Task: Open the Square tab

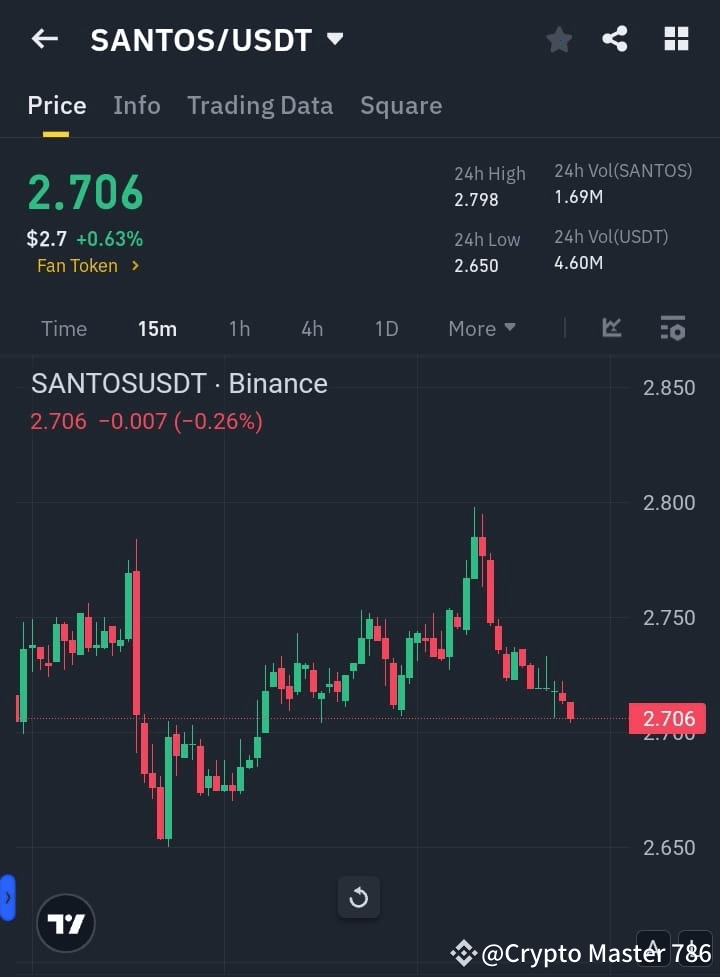Action: [401, 105]
